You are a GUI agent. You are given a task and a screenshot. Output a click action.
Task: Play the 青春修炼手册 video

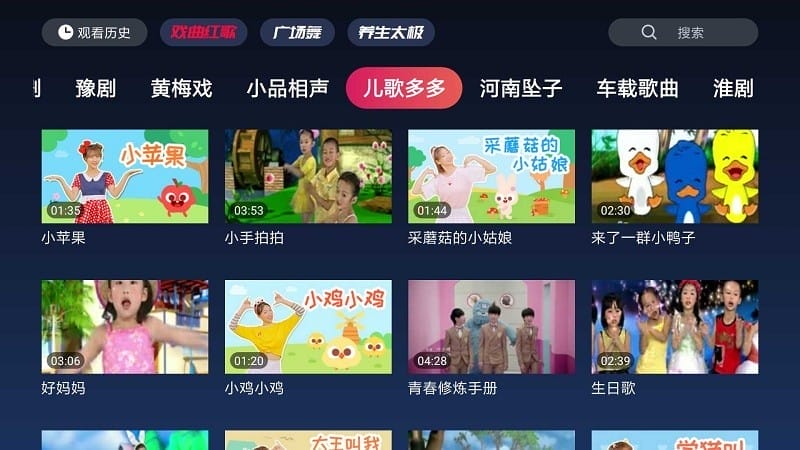click(491, 326)
